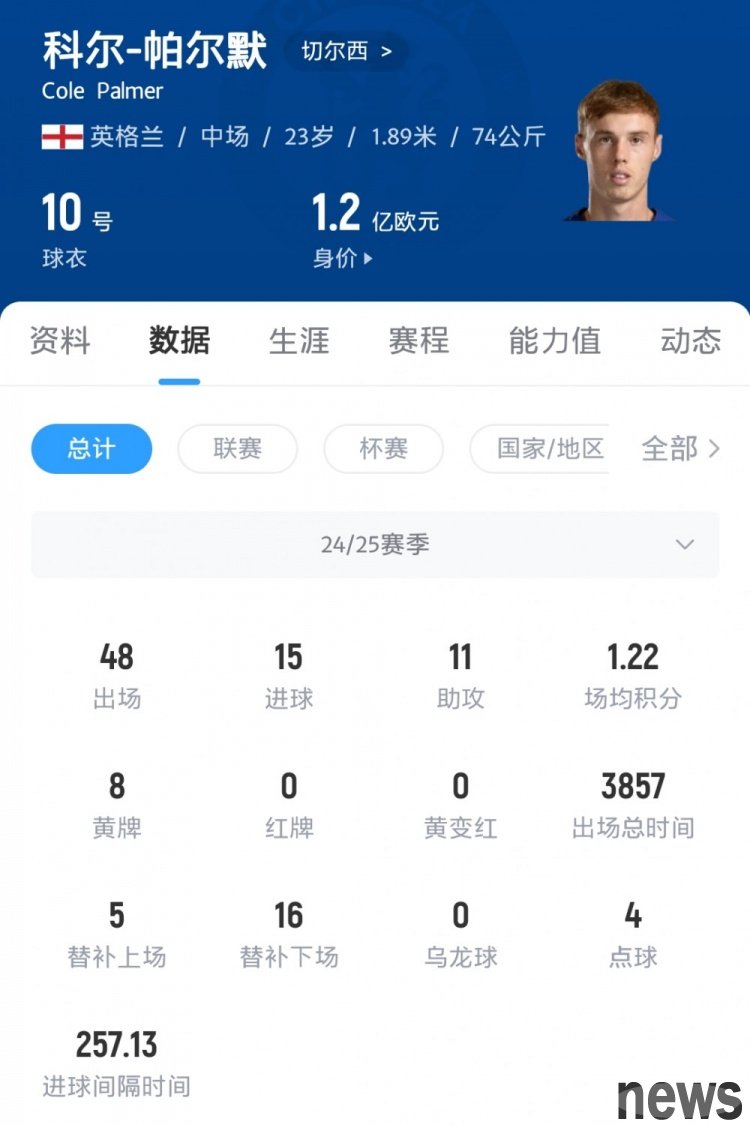
Task: Open the 切尔西 team page
Action: [x=346, y=51]
